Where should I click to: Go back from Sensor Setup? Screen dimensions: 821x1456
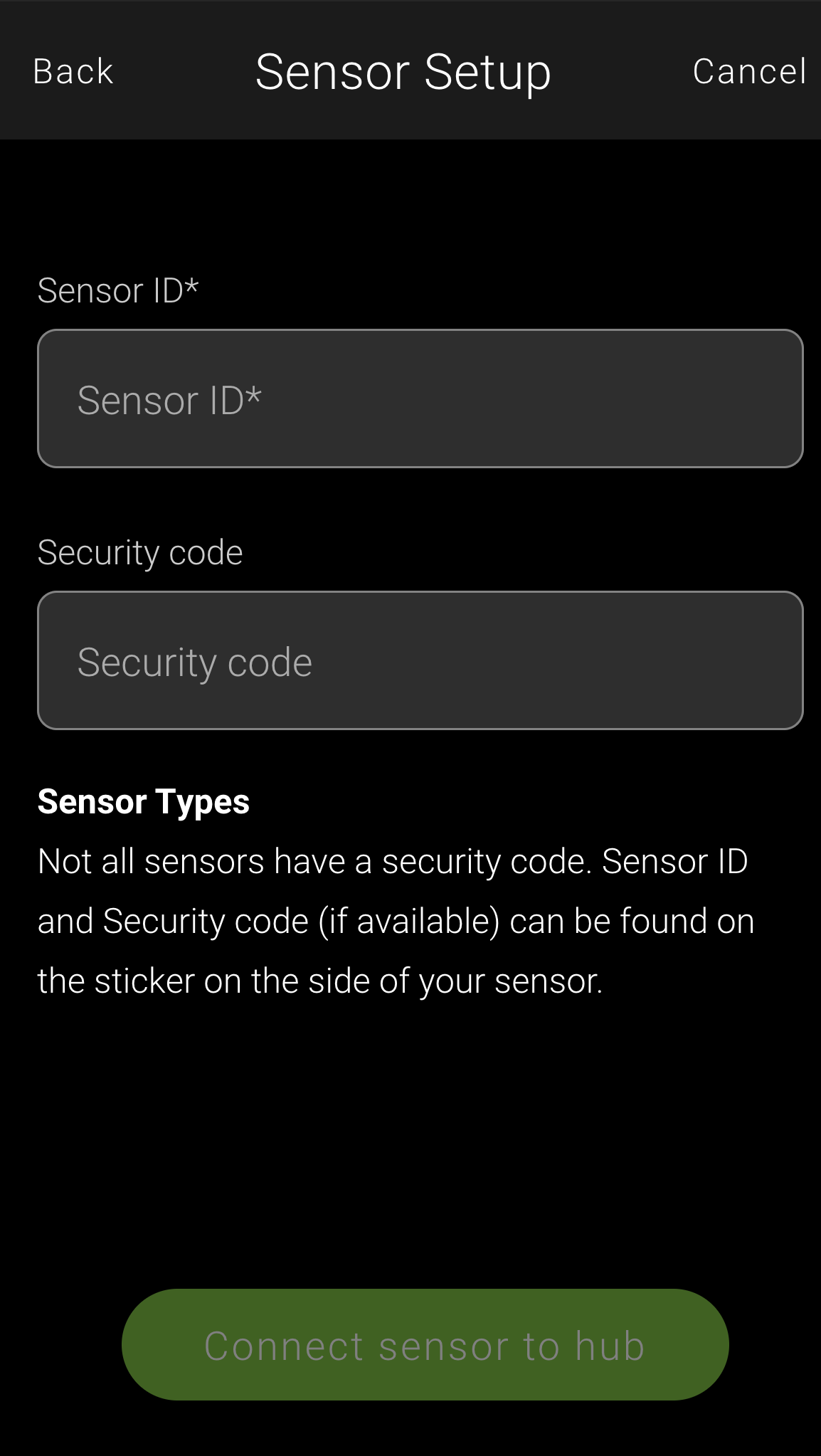tap(73, 71)
